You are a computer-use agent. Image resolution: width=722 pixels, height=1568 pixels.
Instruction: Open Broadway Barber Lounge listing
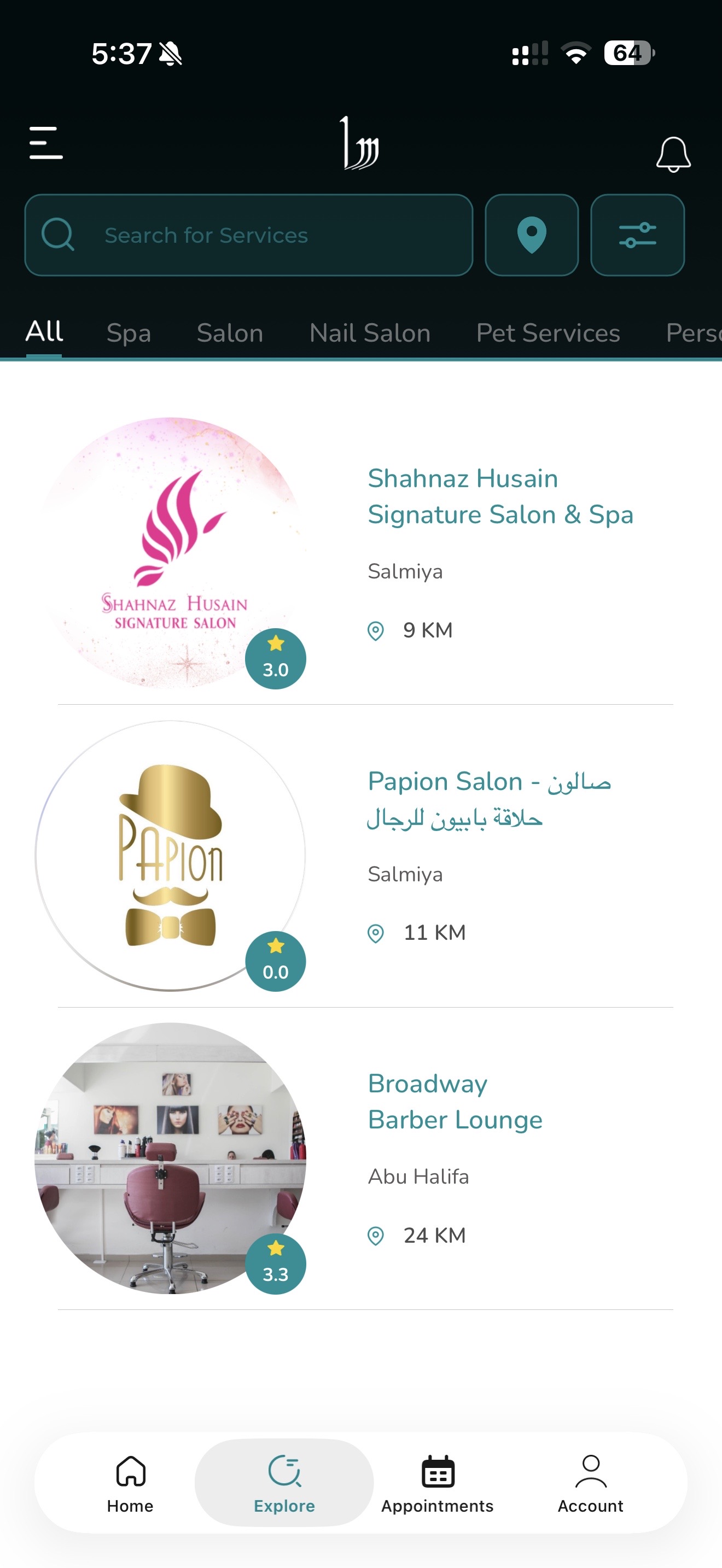455,1101
